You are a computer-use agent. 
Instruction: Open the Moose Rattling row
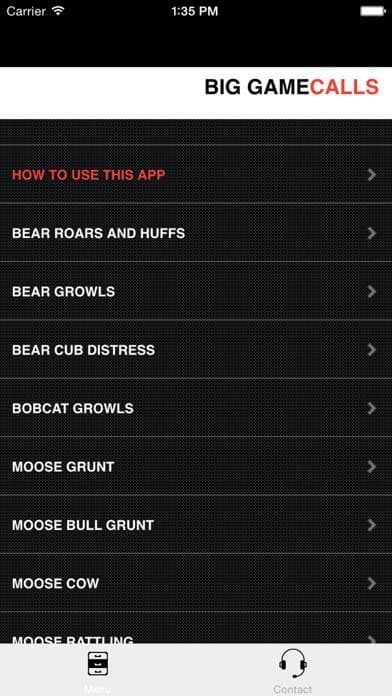196,628
